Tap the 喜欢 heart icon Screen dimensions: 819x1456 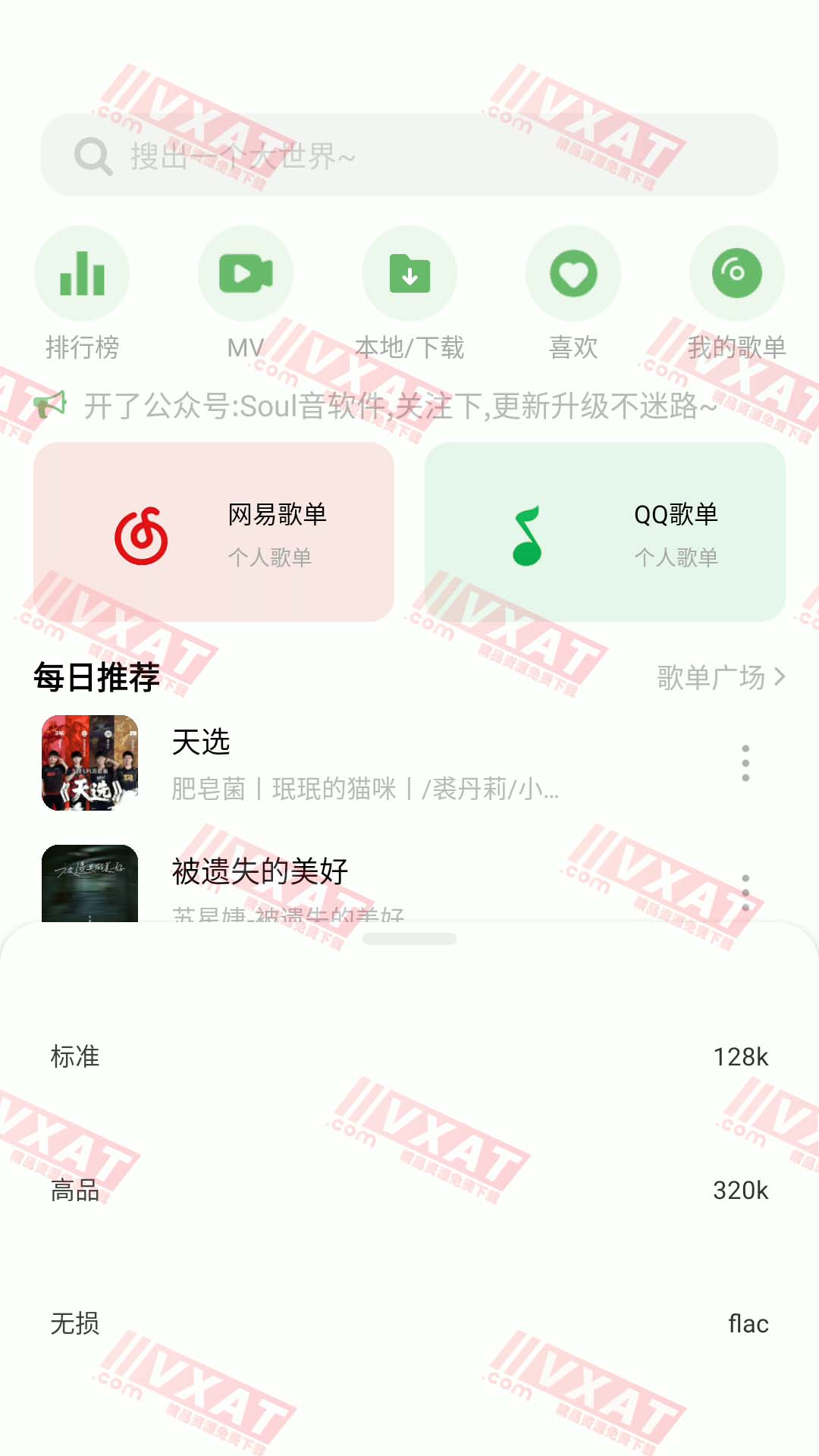tap(573, 274)
